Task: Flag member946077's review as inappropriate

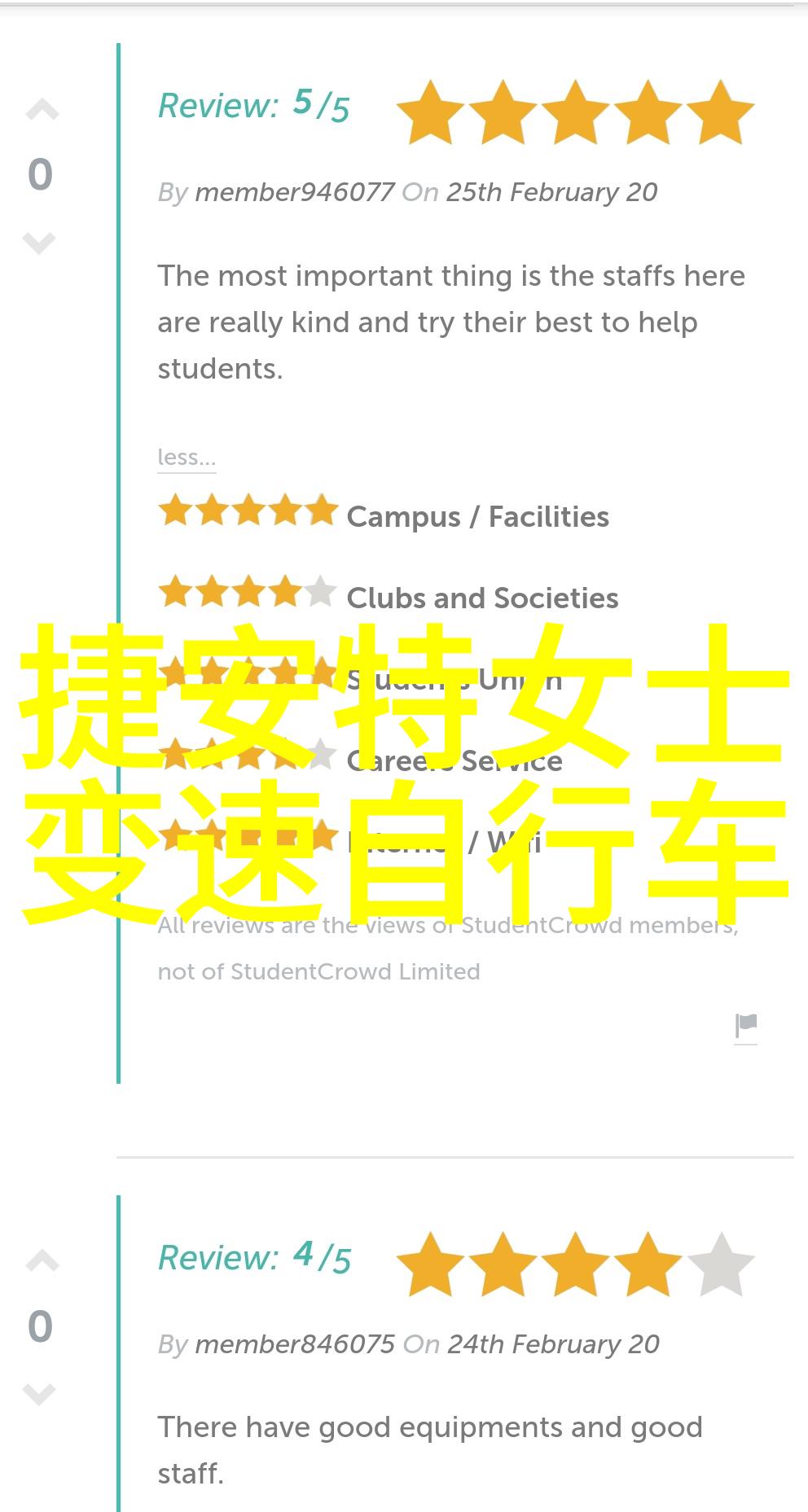Action: coord(745,1026)
